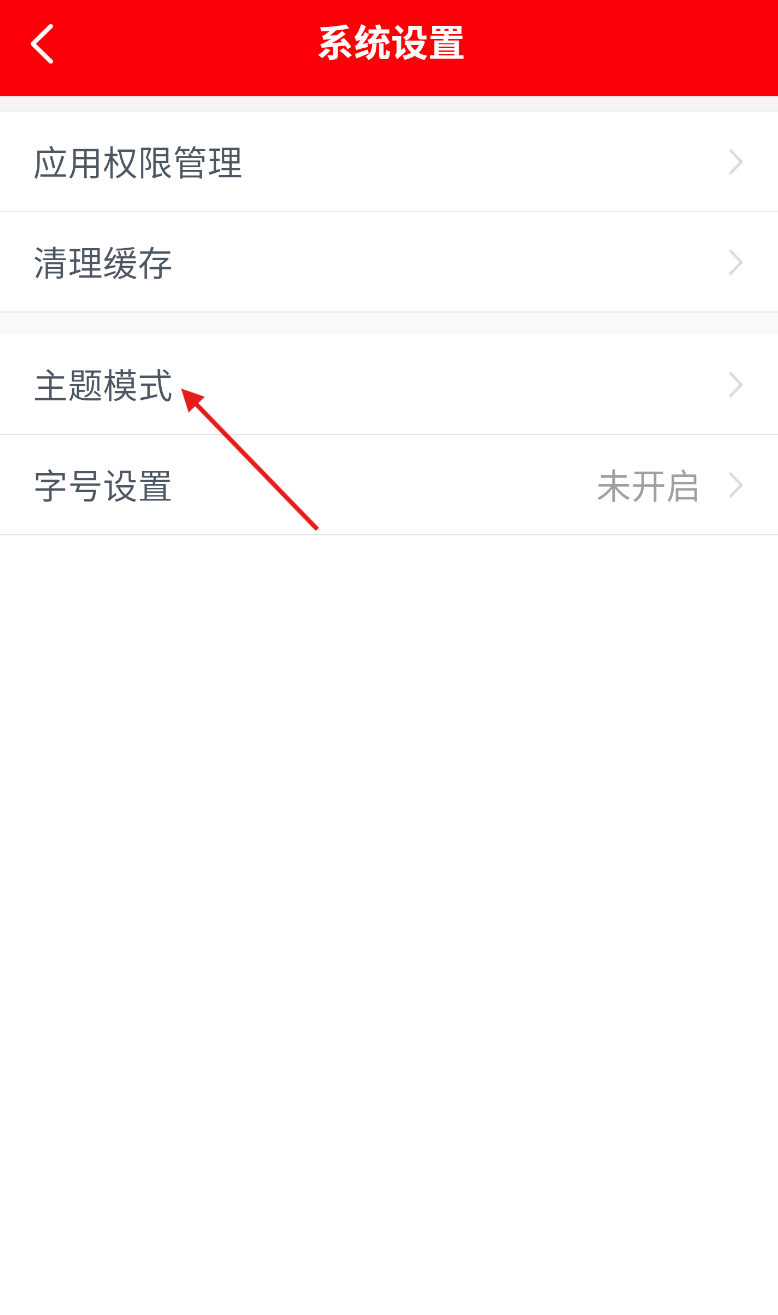Open 应用权限管理 settings
The height and width of the screenshot is (1315, 778).
388,162
